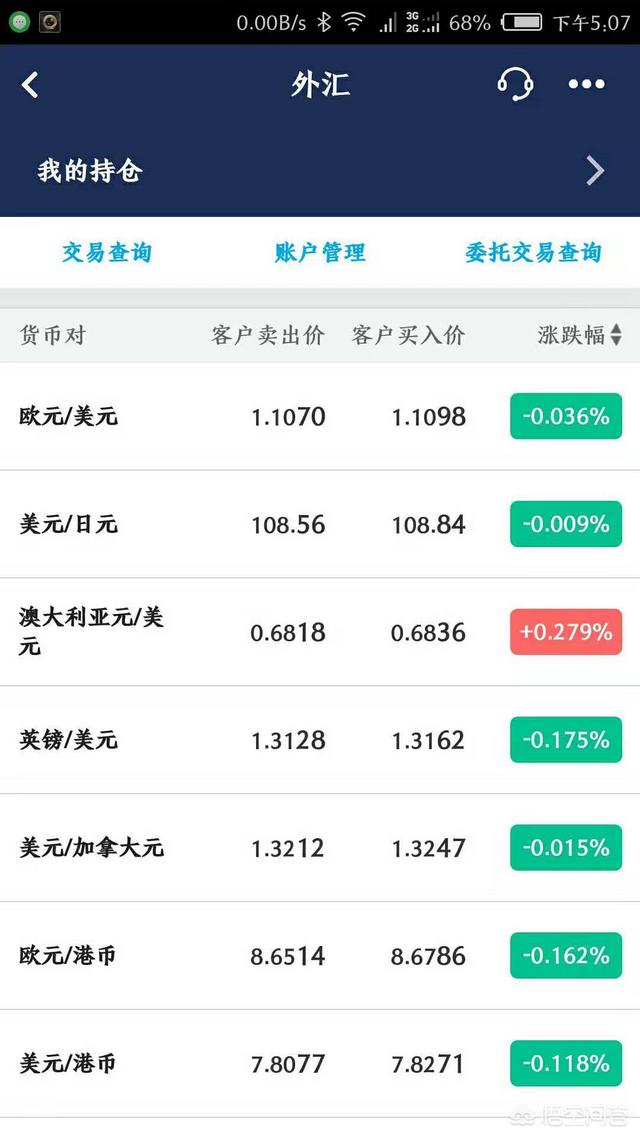Open the customer service headset icon
The image size is (640, 1138).
(x=514, y=85)
